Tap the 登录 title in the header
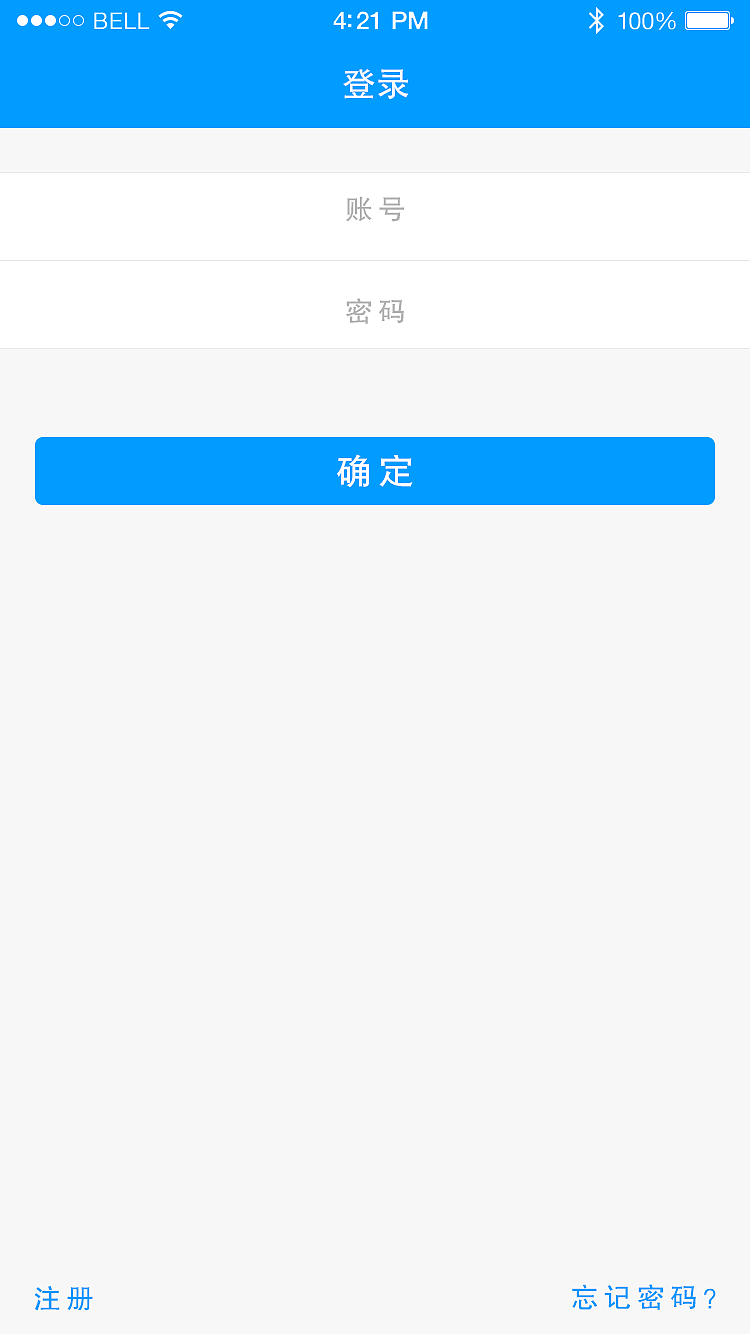Viewport: 750px width, 1334px height. [x=375, y=84]
